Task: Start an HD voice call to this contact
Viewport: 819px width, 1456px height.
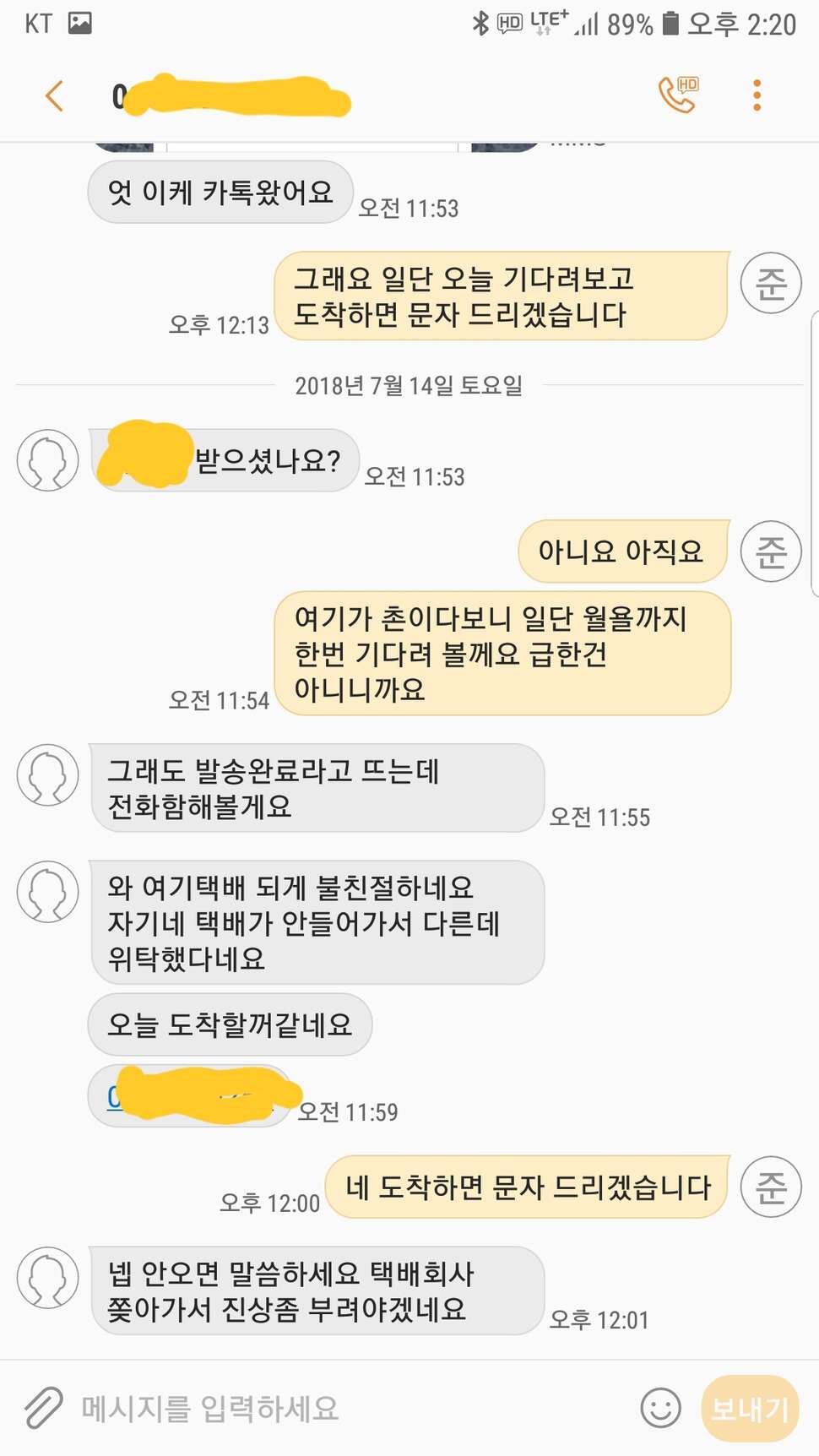Action: pyautogui.click(x=680, y=95)
